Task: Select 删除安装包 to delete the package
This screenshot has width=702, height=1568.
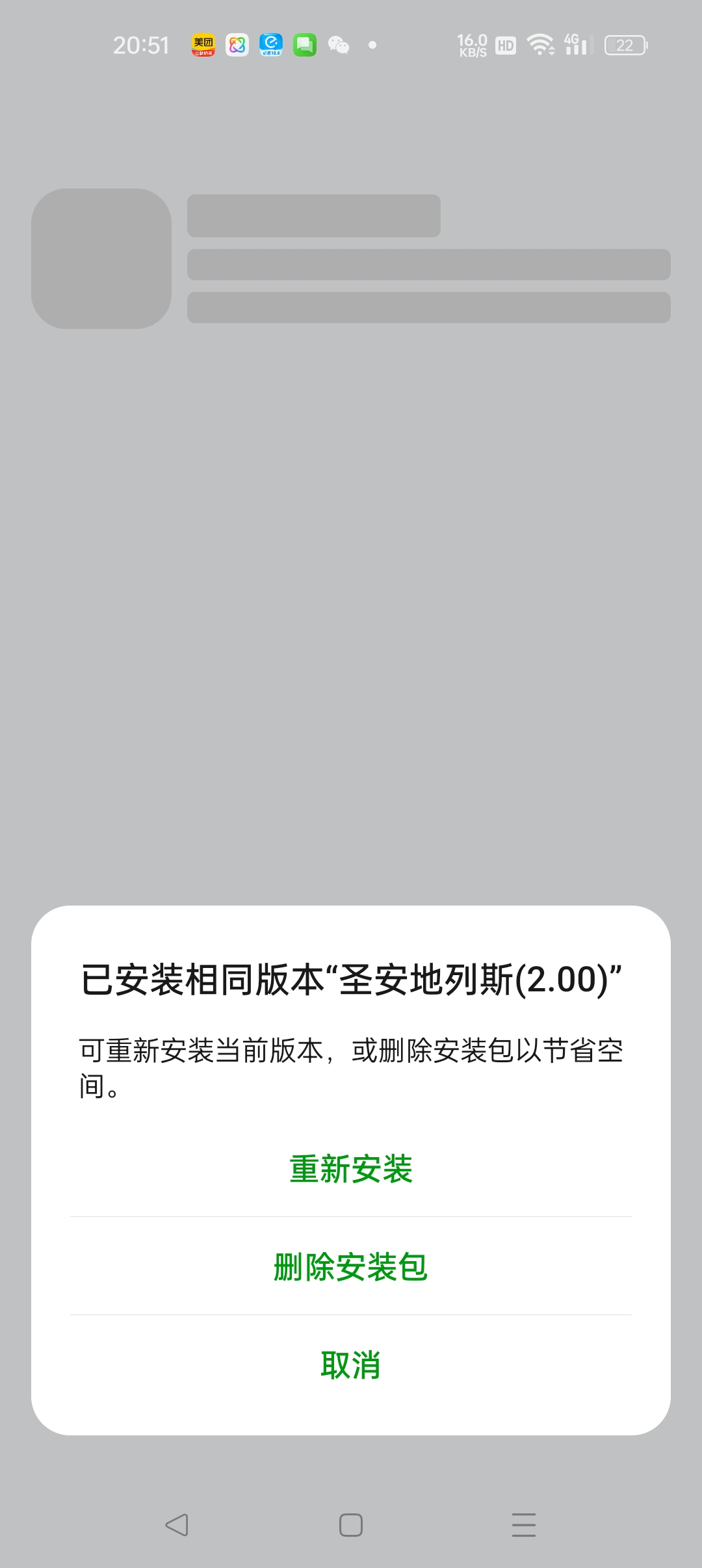Action: pyautogui.click(x=351, y=1266)
